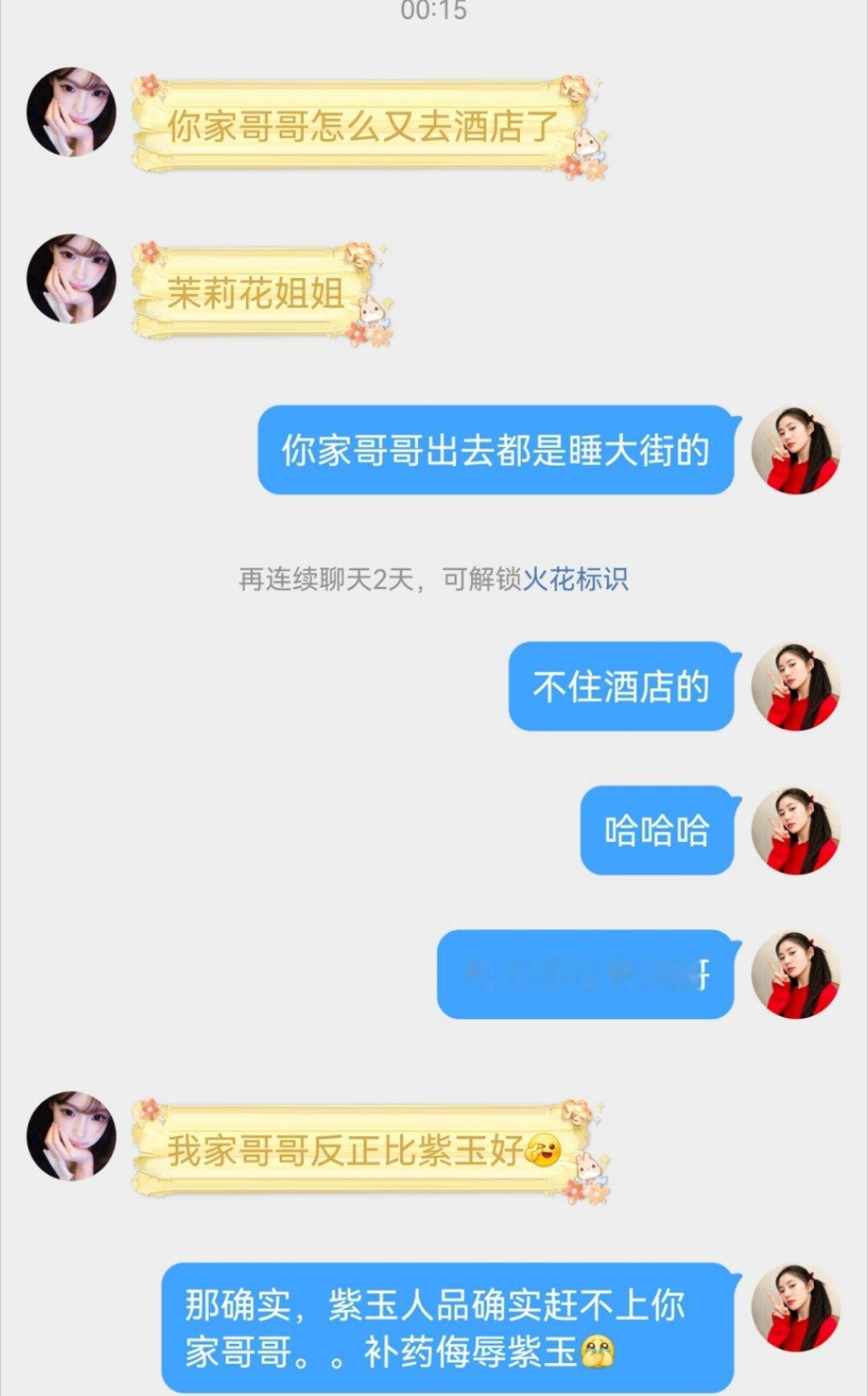Image resolution: width=868 pixels, height=1396 pixels.
Task: View profile from avatar beside 我家哥哥反正比紫玉好
Action: click(x=72, y=1135)
